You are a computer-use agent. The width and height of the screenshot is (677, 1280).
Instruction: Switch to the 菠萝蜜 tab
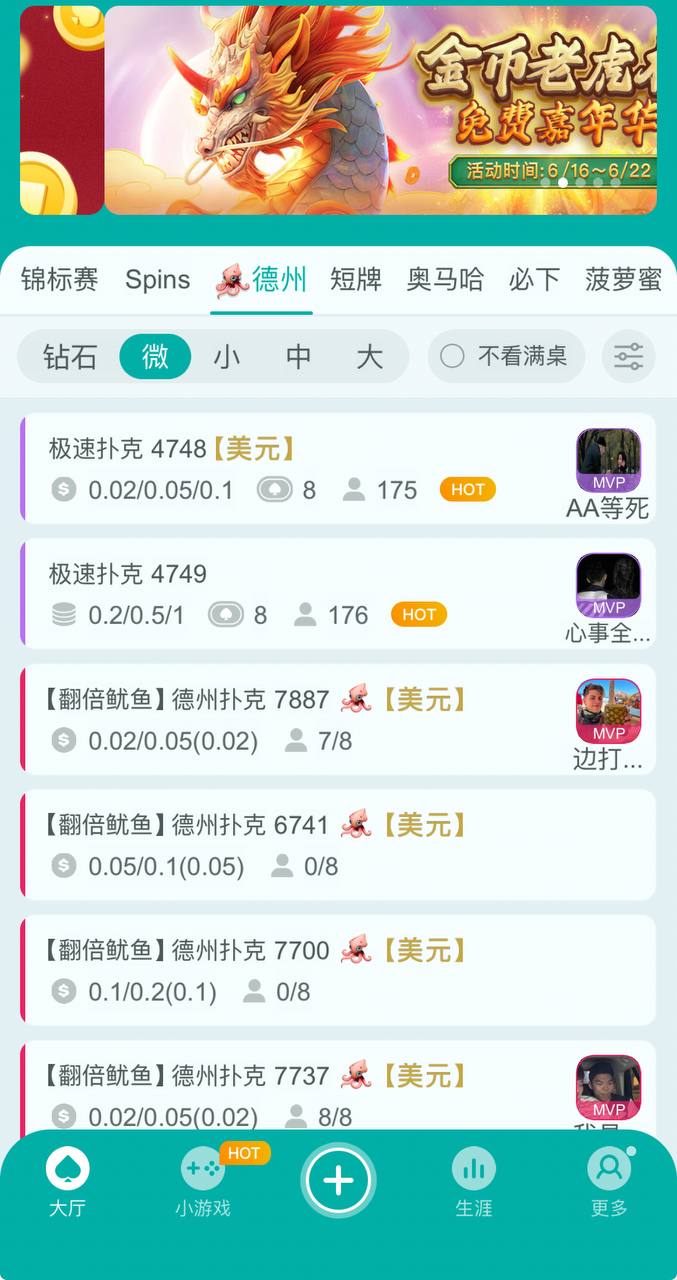pyautogui.click(x=623, y=280)
